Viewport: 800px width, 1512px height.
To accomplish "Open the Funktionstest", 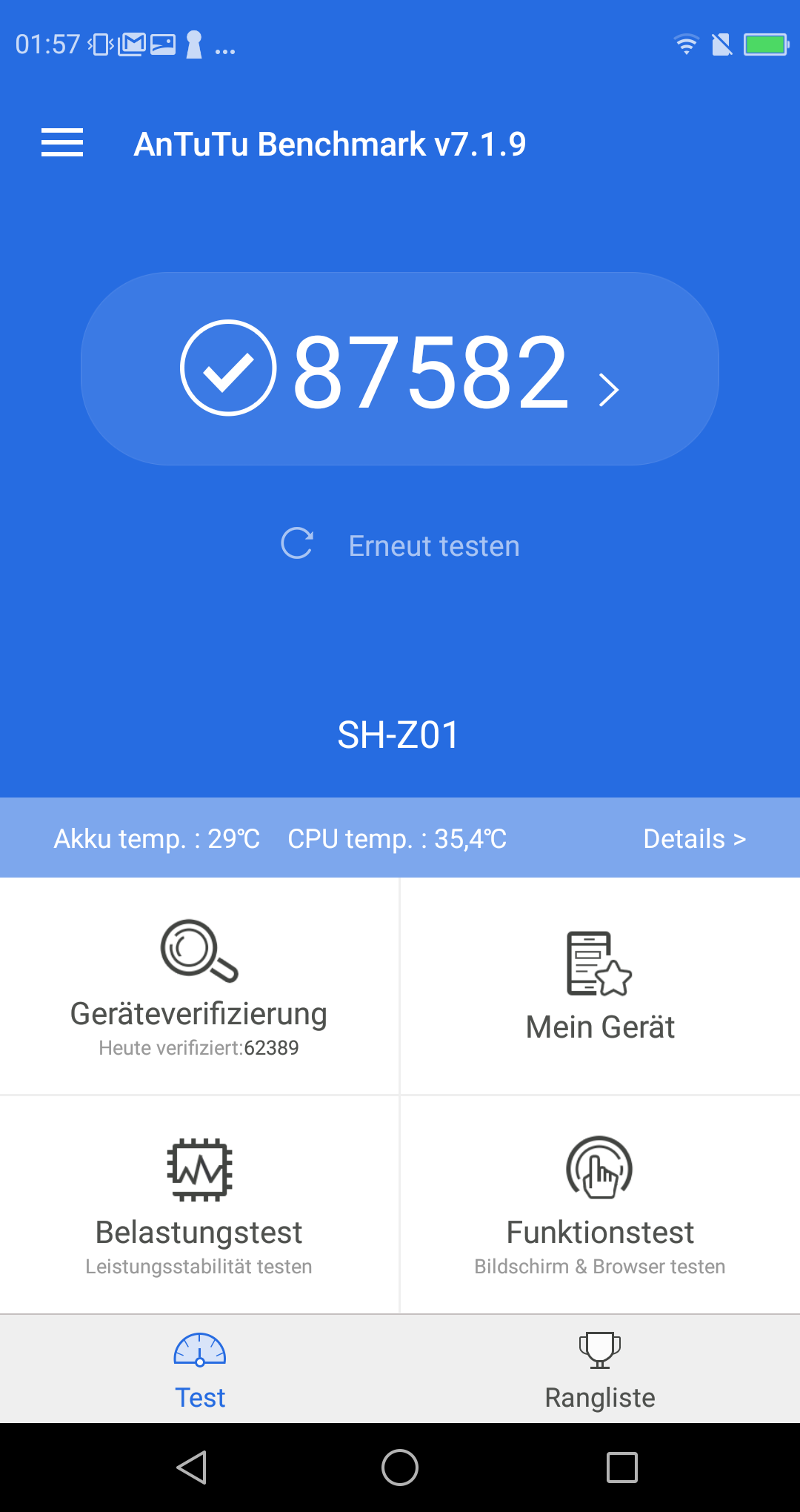I will (600, 1205).
